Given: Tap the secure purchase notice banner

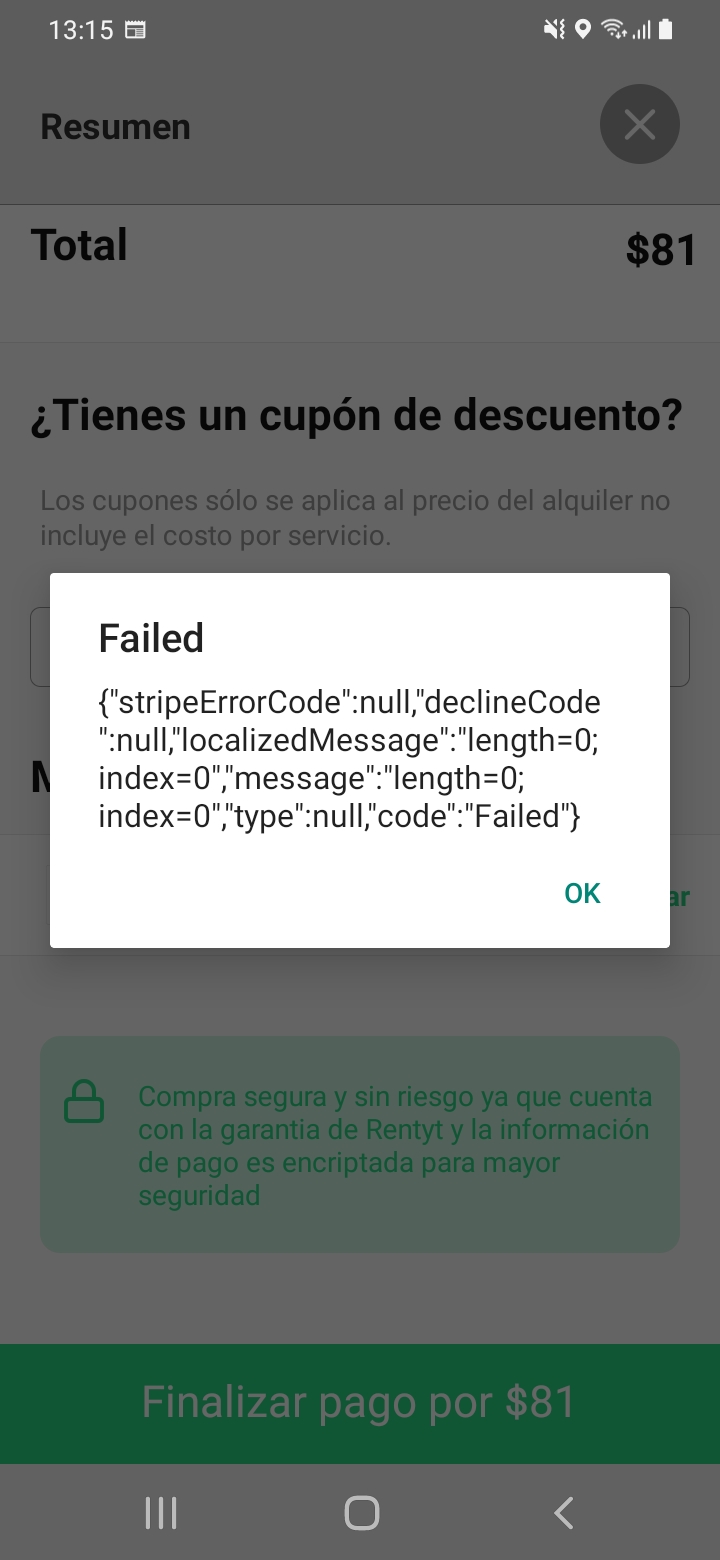Looking at the screenshot, I should (x=360, y=1144).
